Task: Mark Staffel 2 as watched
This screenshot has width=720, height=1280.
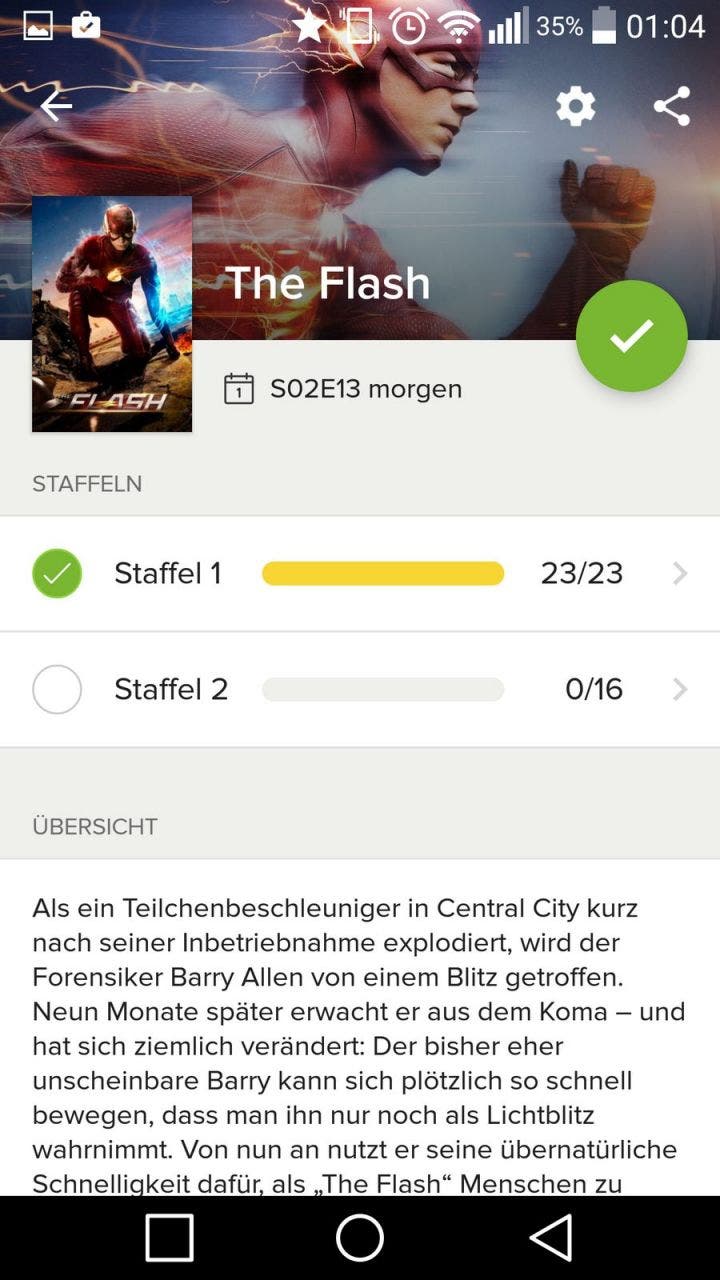Action: 57,689
